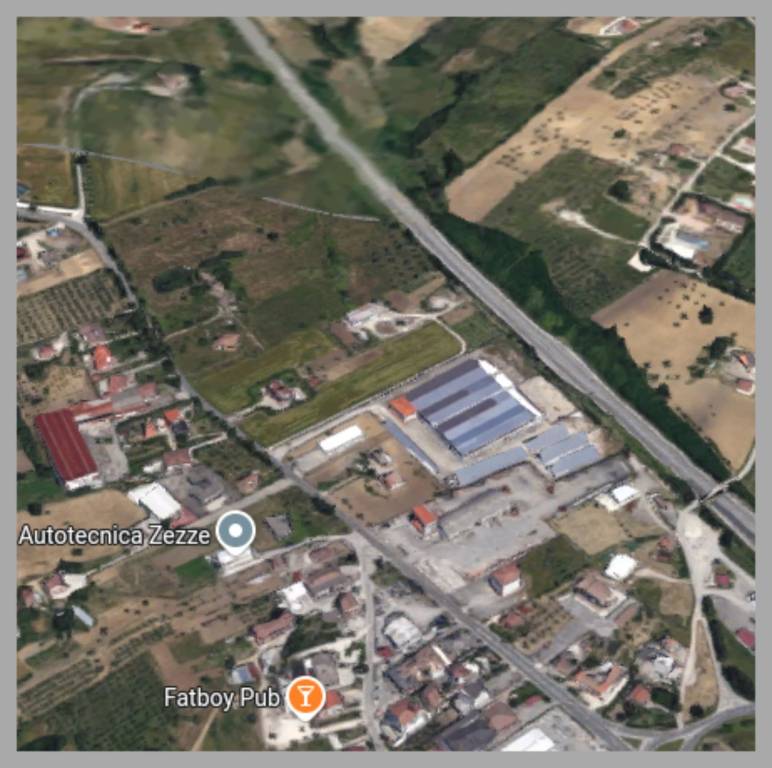The width and height of the screenshot is (772, 768).
Task: Select the Fatboy Pub map pin
Action: pos(305,695)
